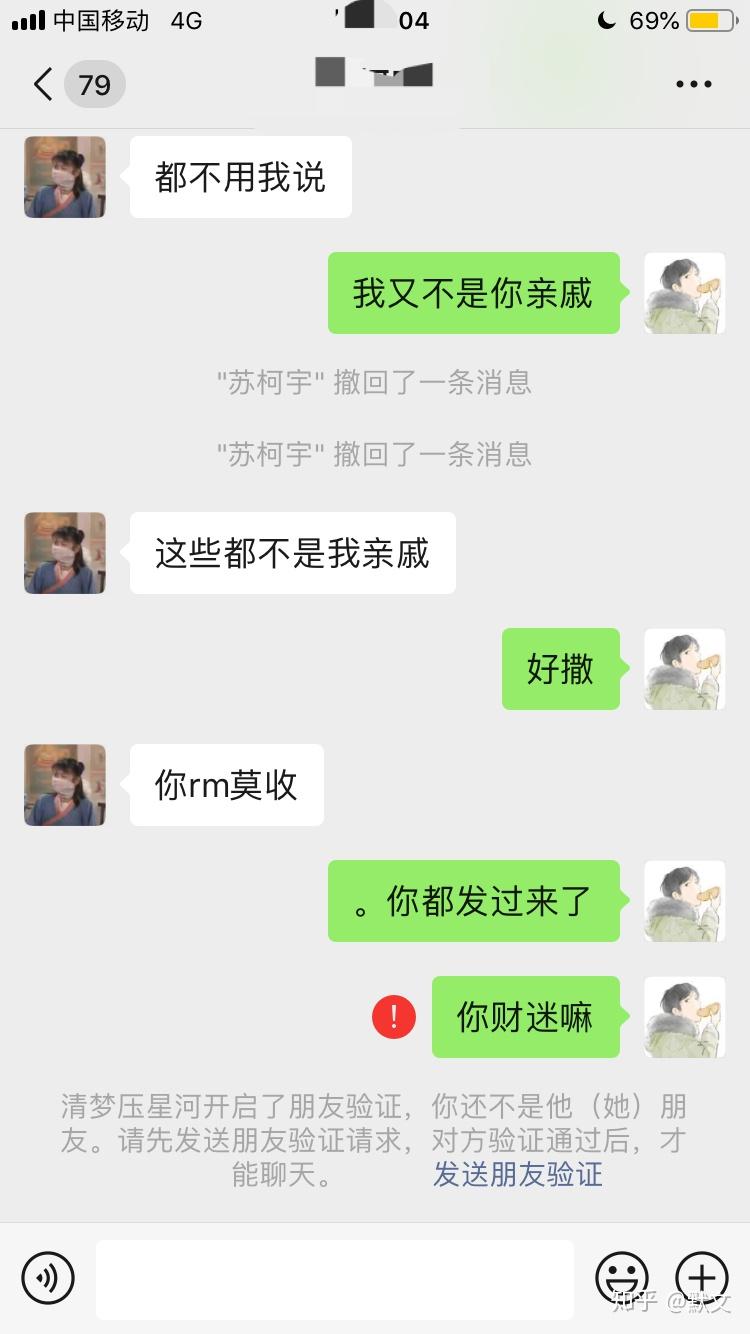Open the avatar beside 都不用我说

65,177
